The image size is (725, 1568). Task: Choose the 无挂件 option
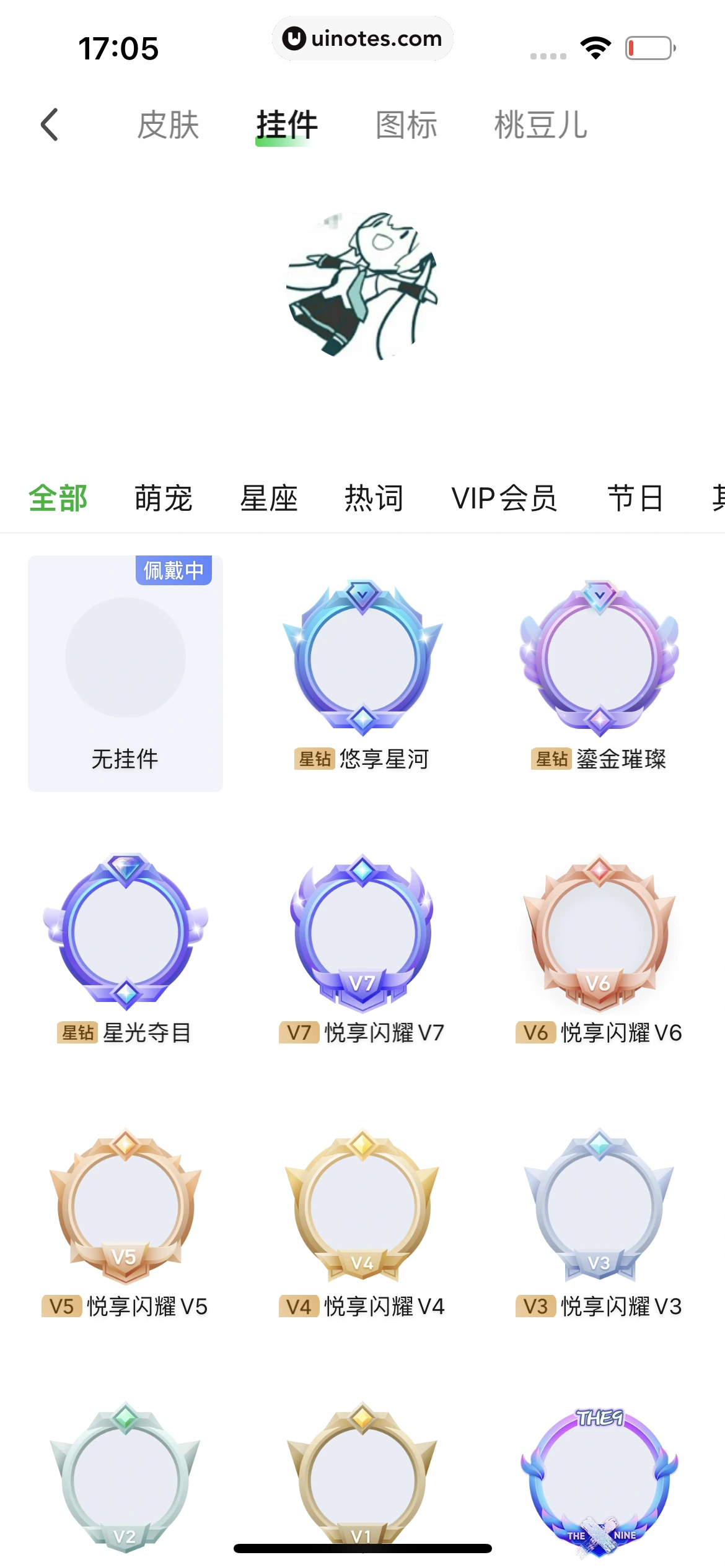(125, 673)
